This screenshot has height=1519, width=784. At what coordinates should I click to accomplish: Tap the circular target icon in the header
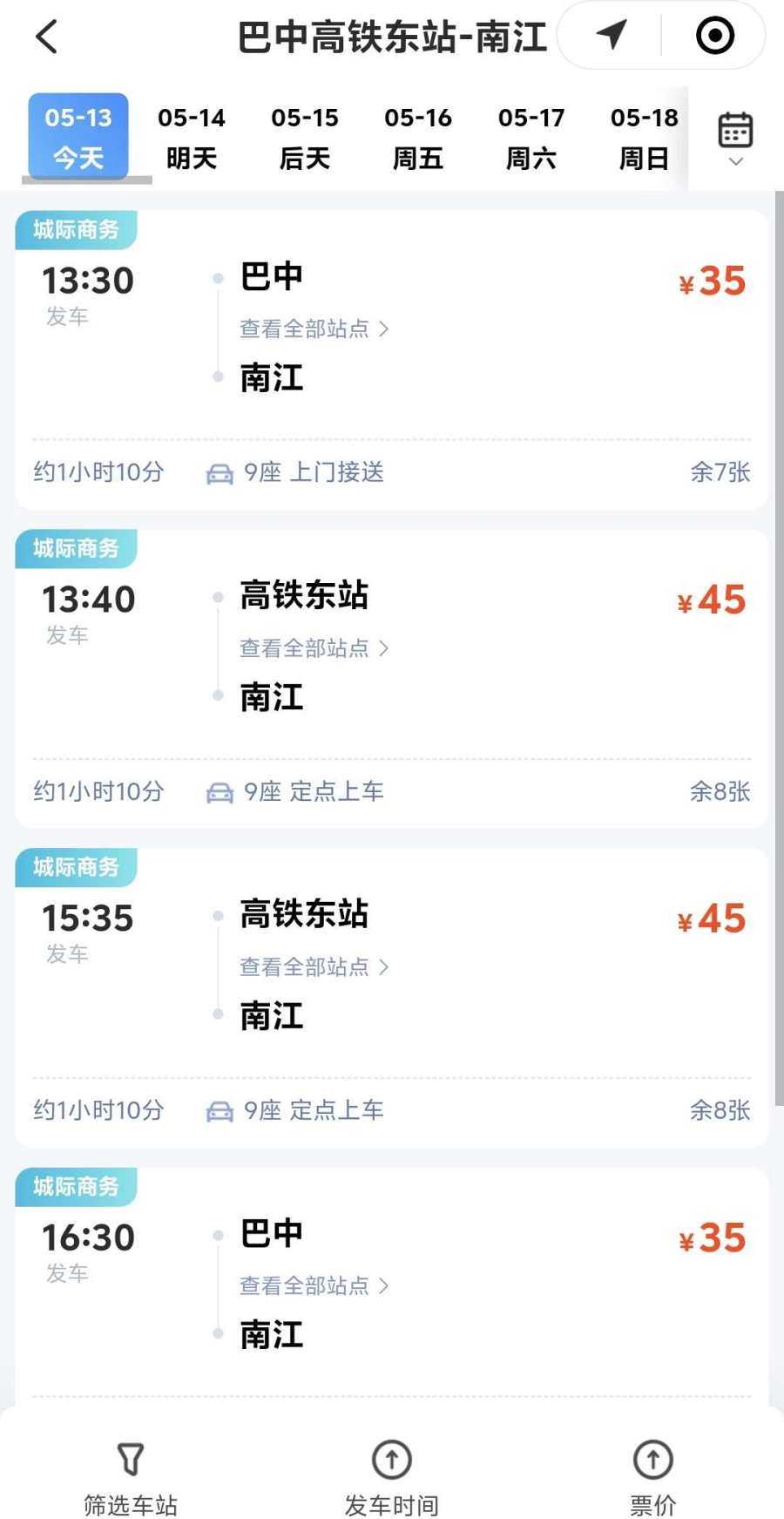pyautogui.click(x=715, y=36)
